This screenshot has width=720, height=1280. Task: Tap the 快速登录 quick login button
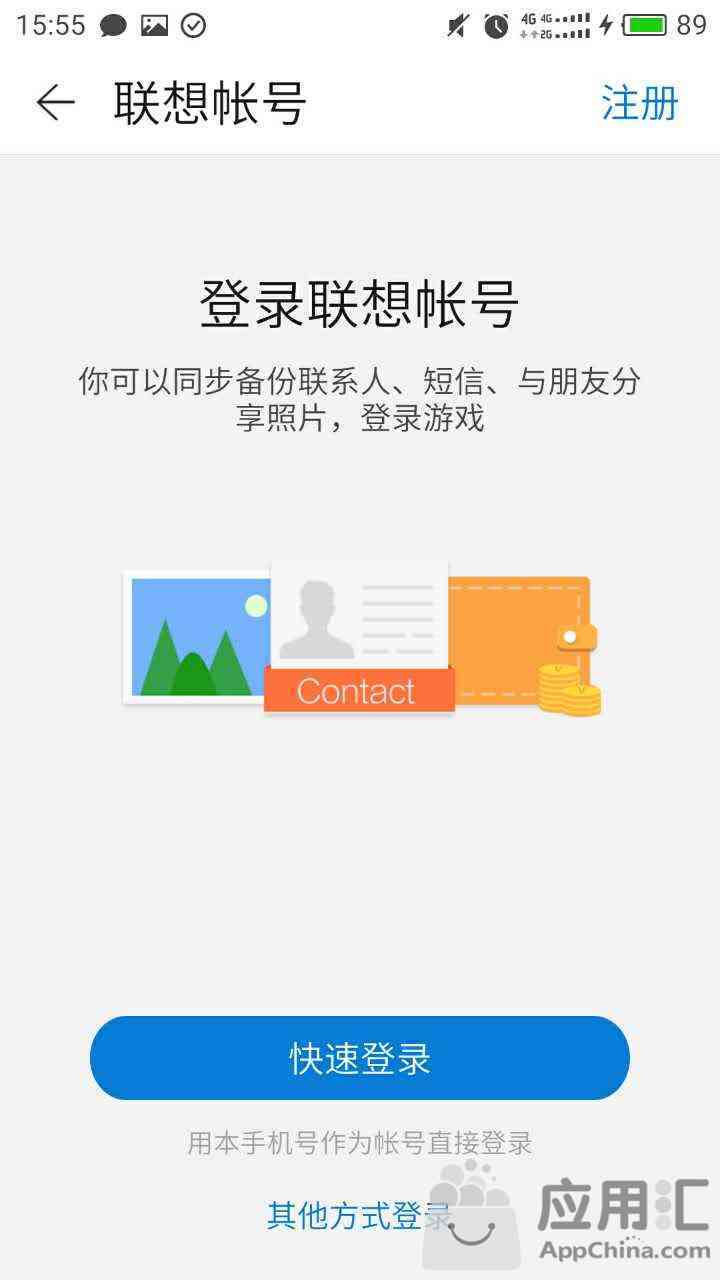pyautogui.click(x=360, y=1058)
